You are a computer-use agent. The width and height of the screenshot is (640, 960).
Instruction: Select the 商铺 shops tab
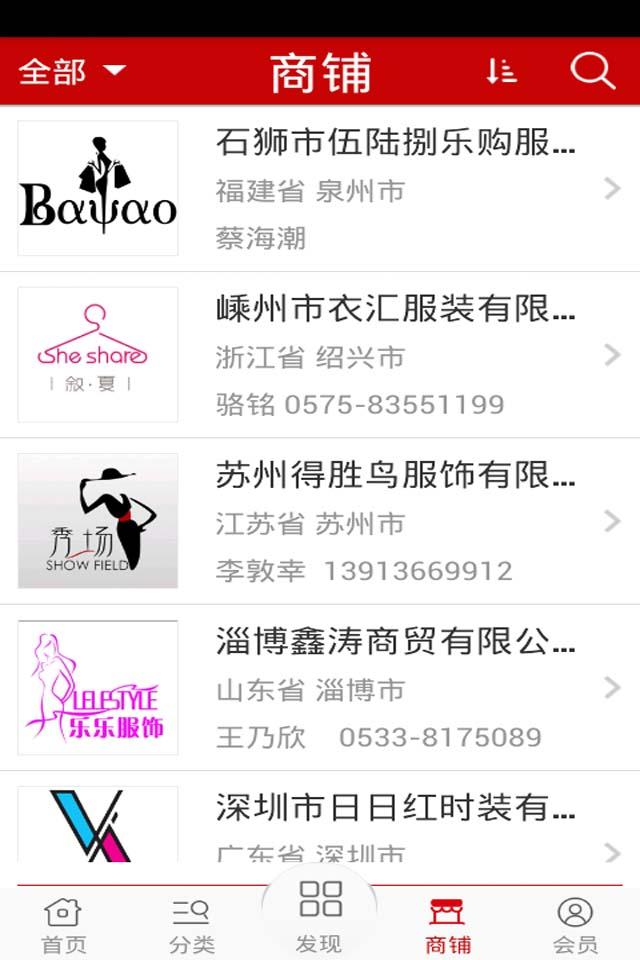point(447,924)
